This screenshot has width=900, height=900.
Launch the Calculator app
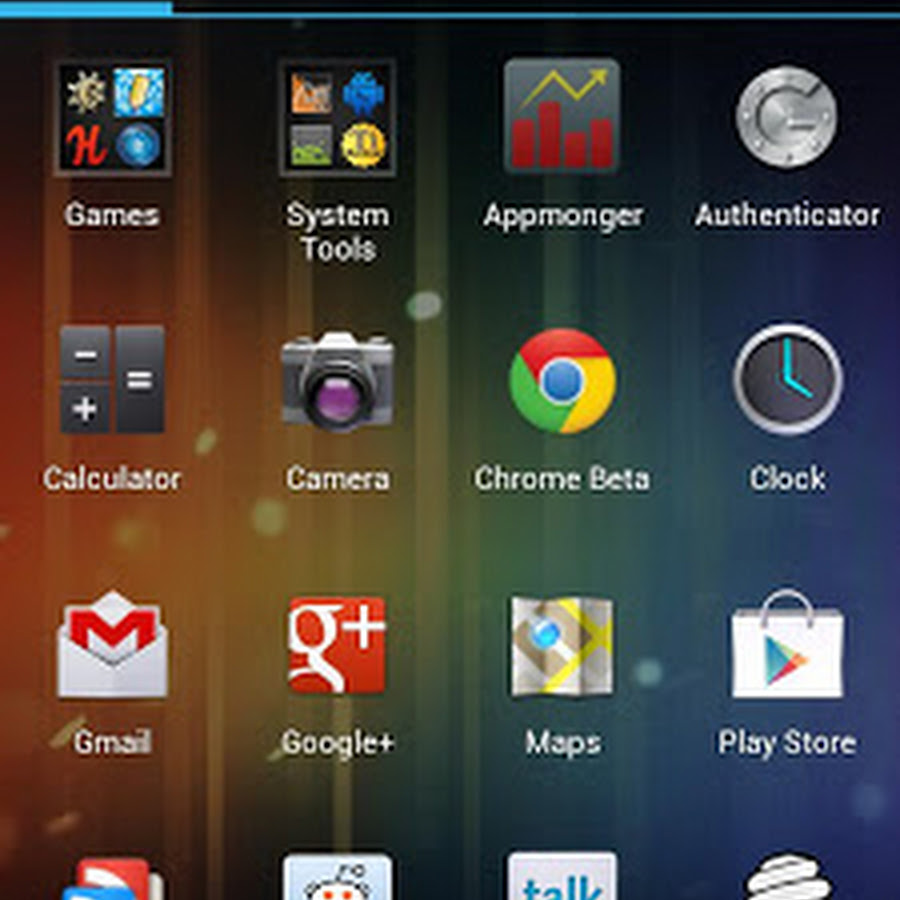coord(112,380)
